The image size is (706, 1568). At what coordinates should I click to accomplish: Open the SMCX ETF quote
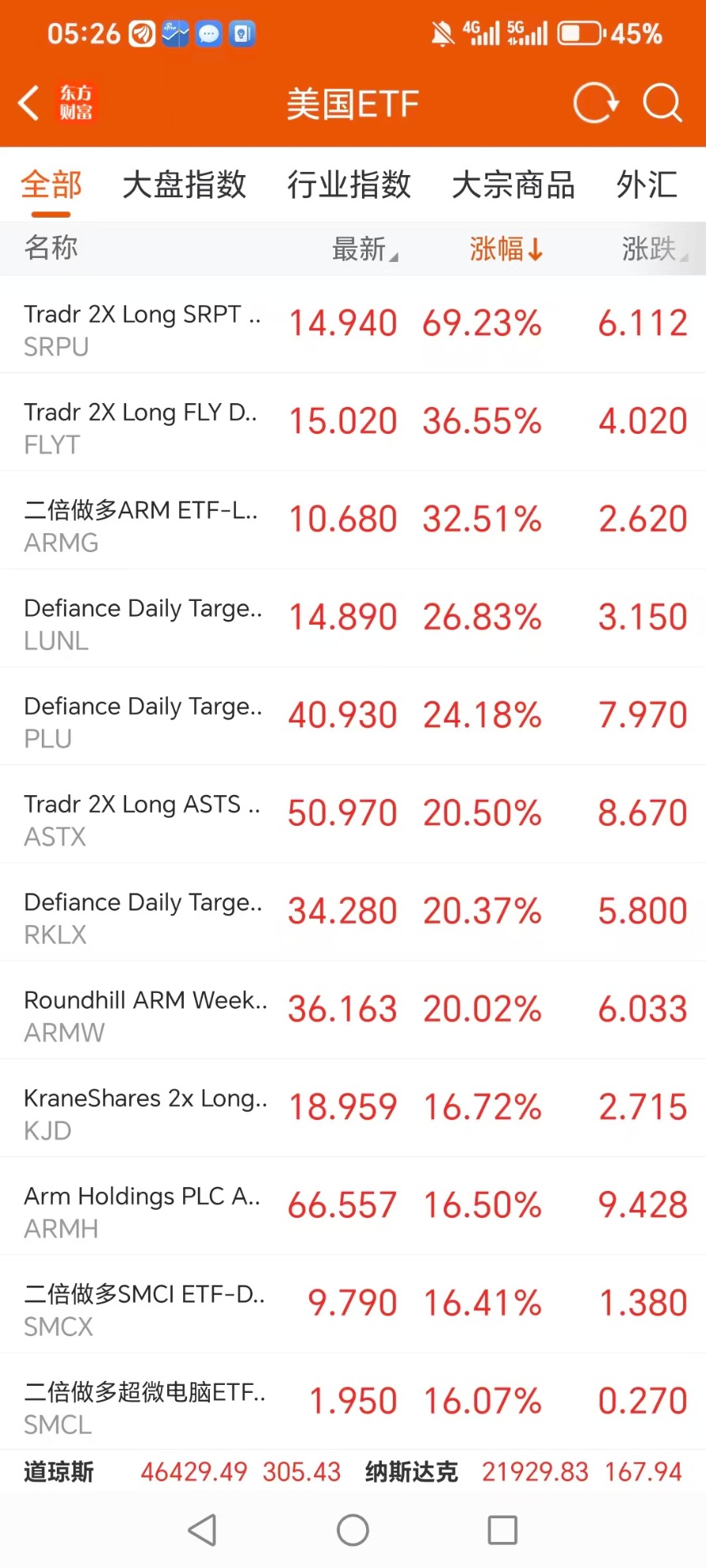coord(353,1304)
